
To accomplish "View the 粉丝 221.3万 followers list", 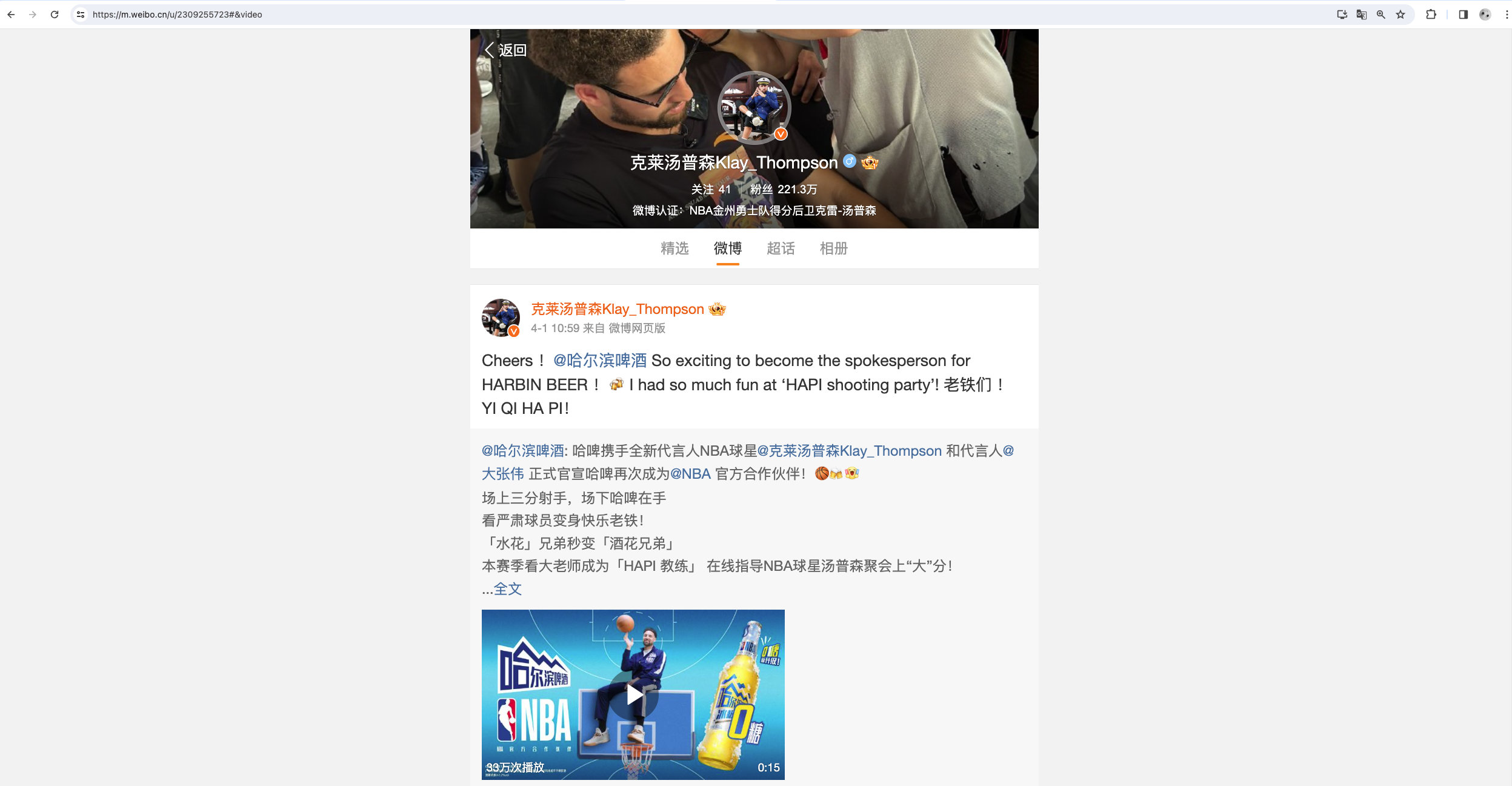I will 783,190.
